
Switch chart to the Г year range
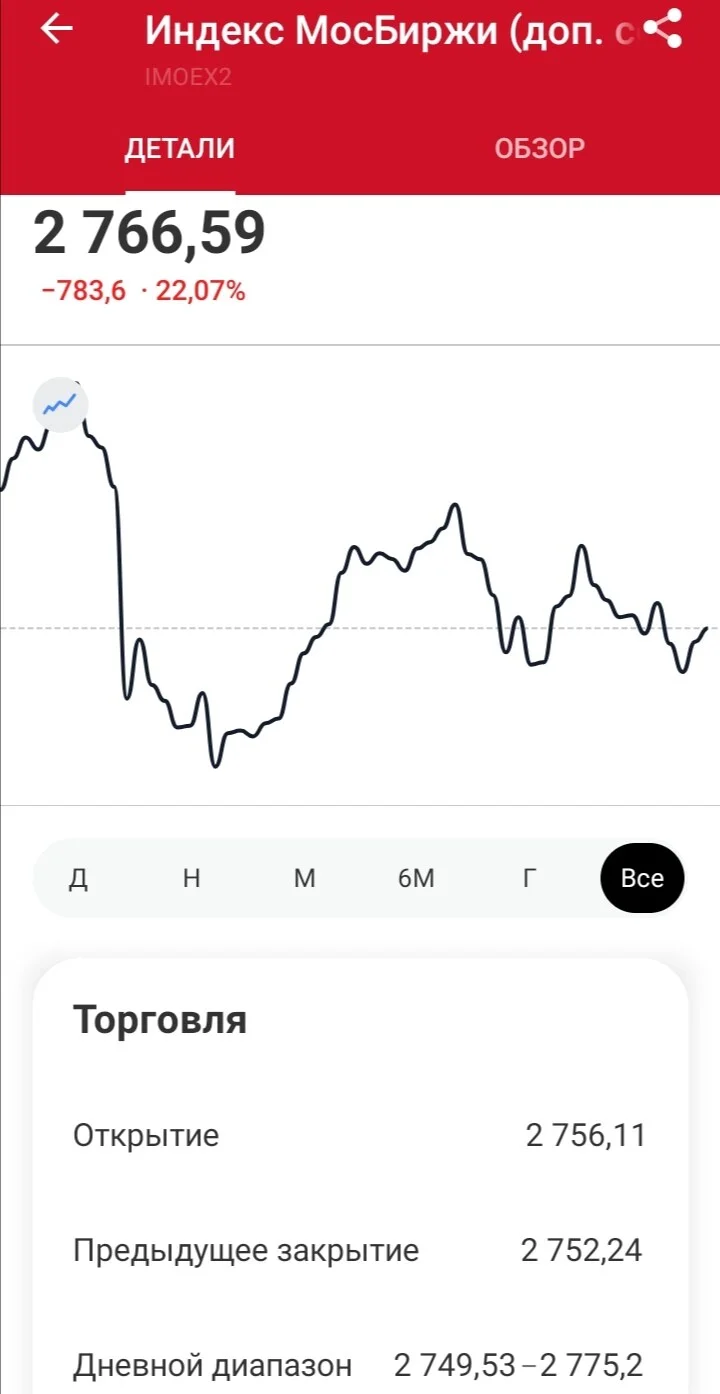pyautogui.click(x=530, y=878)
